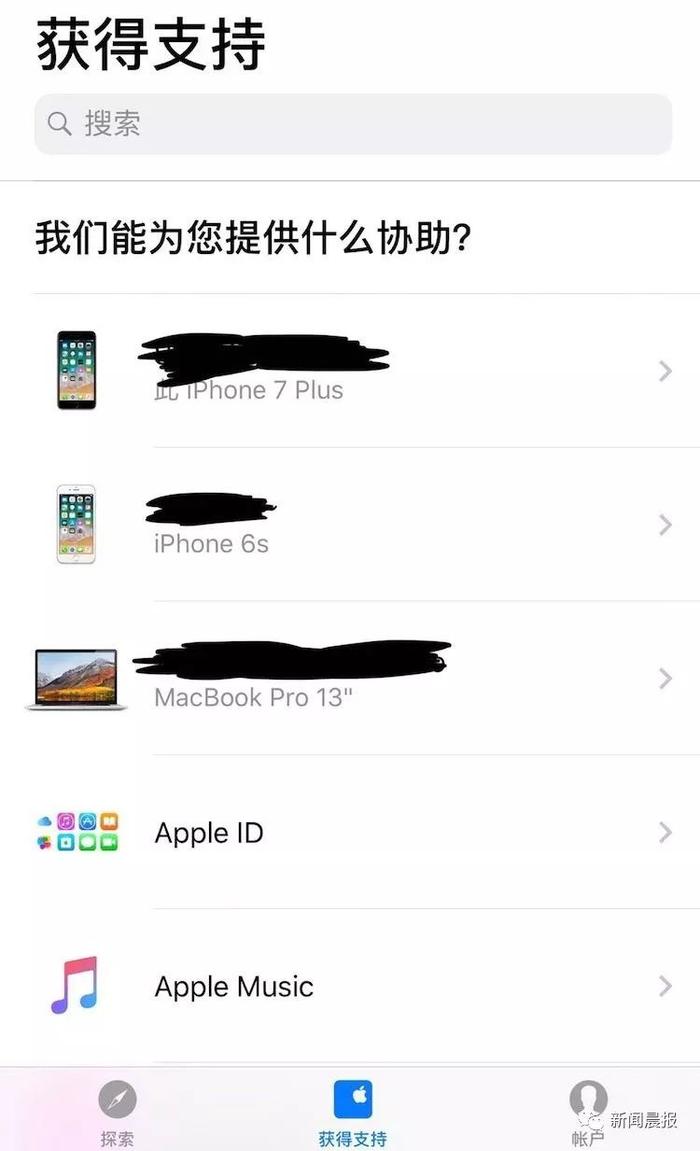The height and width of the screenshot is (1151, 700).
Task: Select the 获得支持 tab
Action: 352,1113
